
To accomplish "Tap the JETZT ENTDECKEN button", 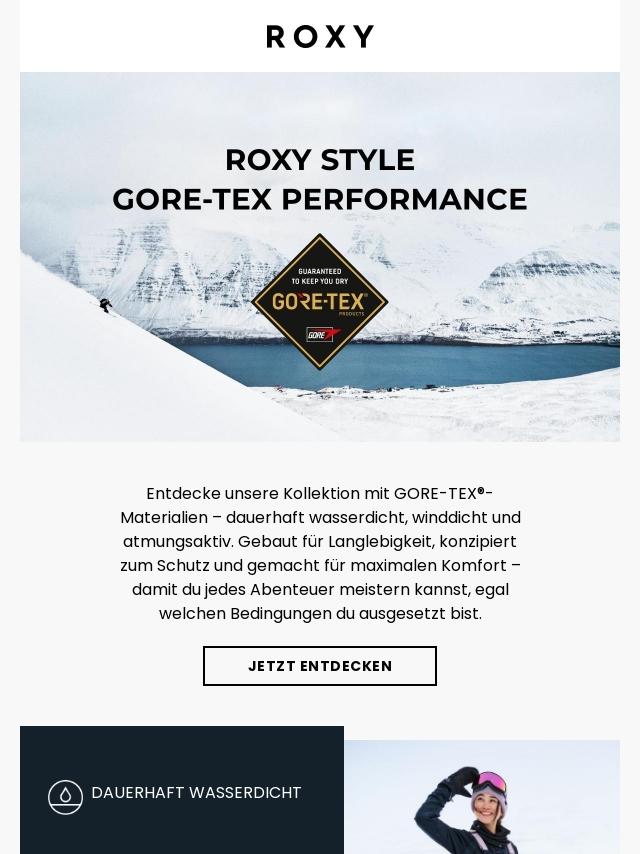I will click(320, 666).
